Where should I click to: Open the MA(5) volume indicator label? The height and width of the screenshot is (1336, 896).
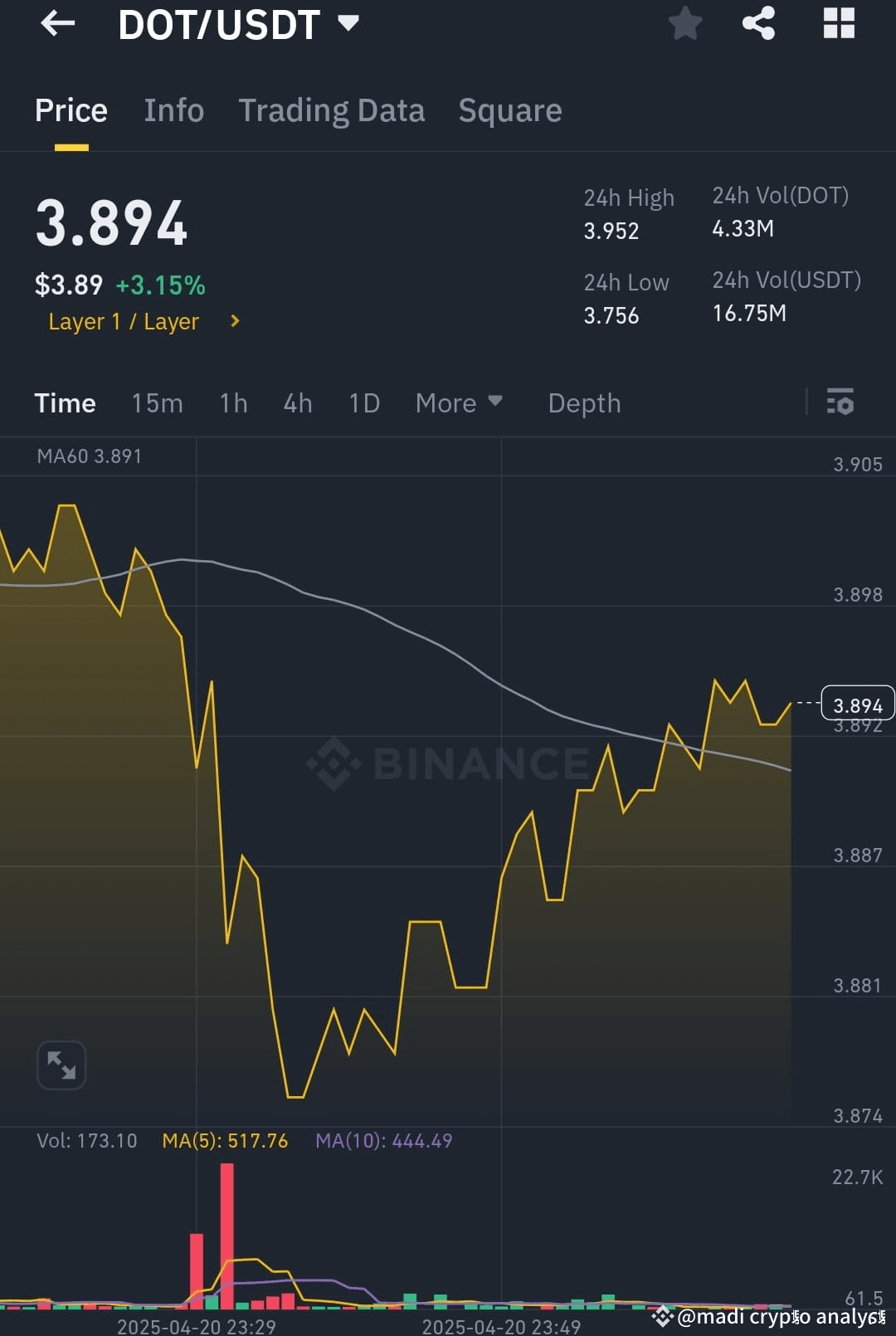click(x=224, y=1140)
